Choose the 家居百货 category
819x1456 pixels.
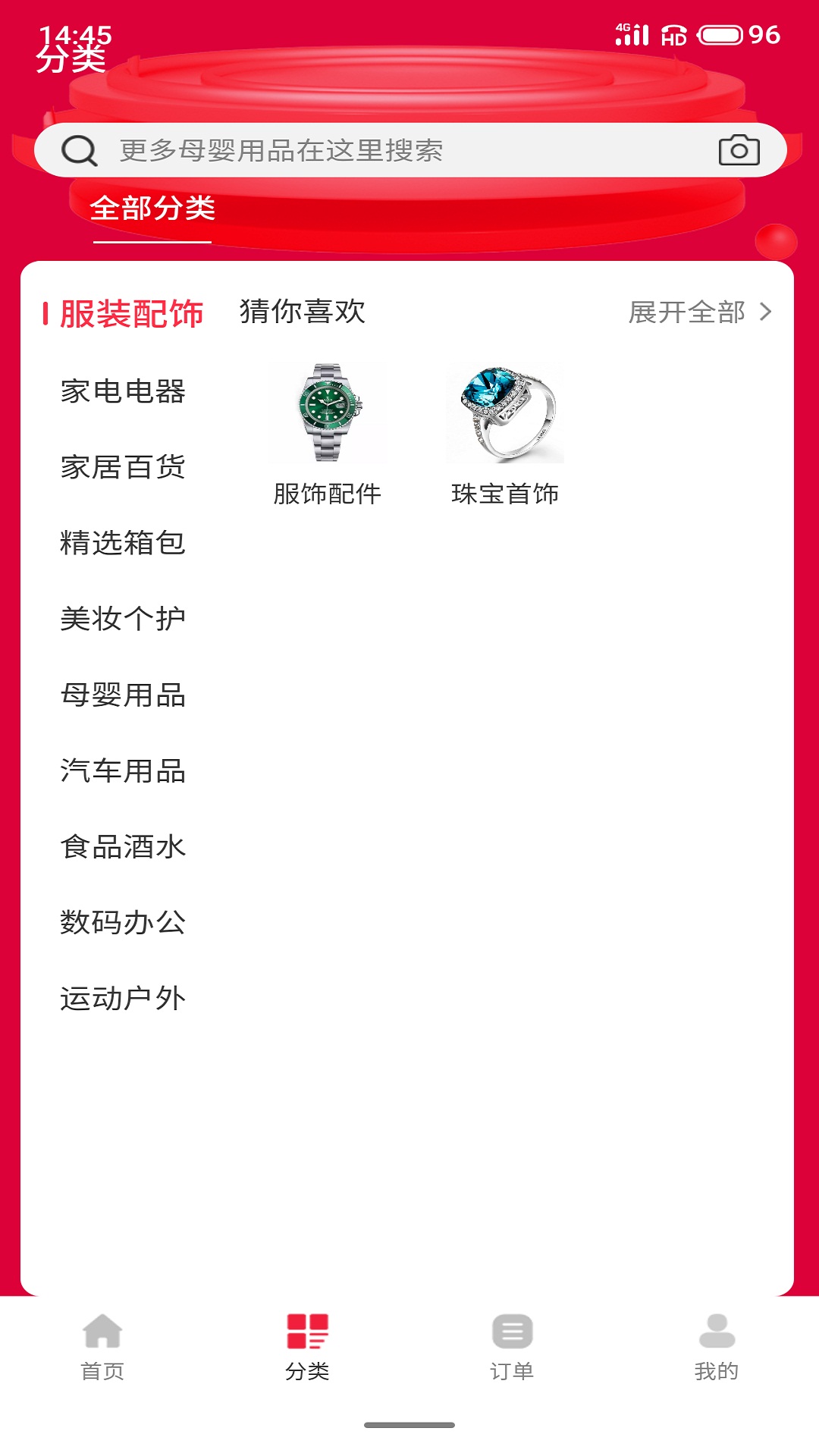[x=123, y=467]
